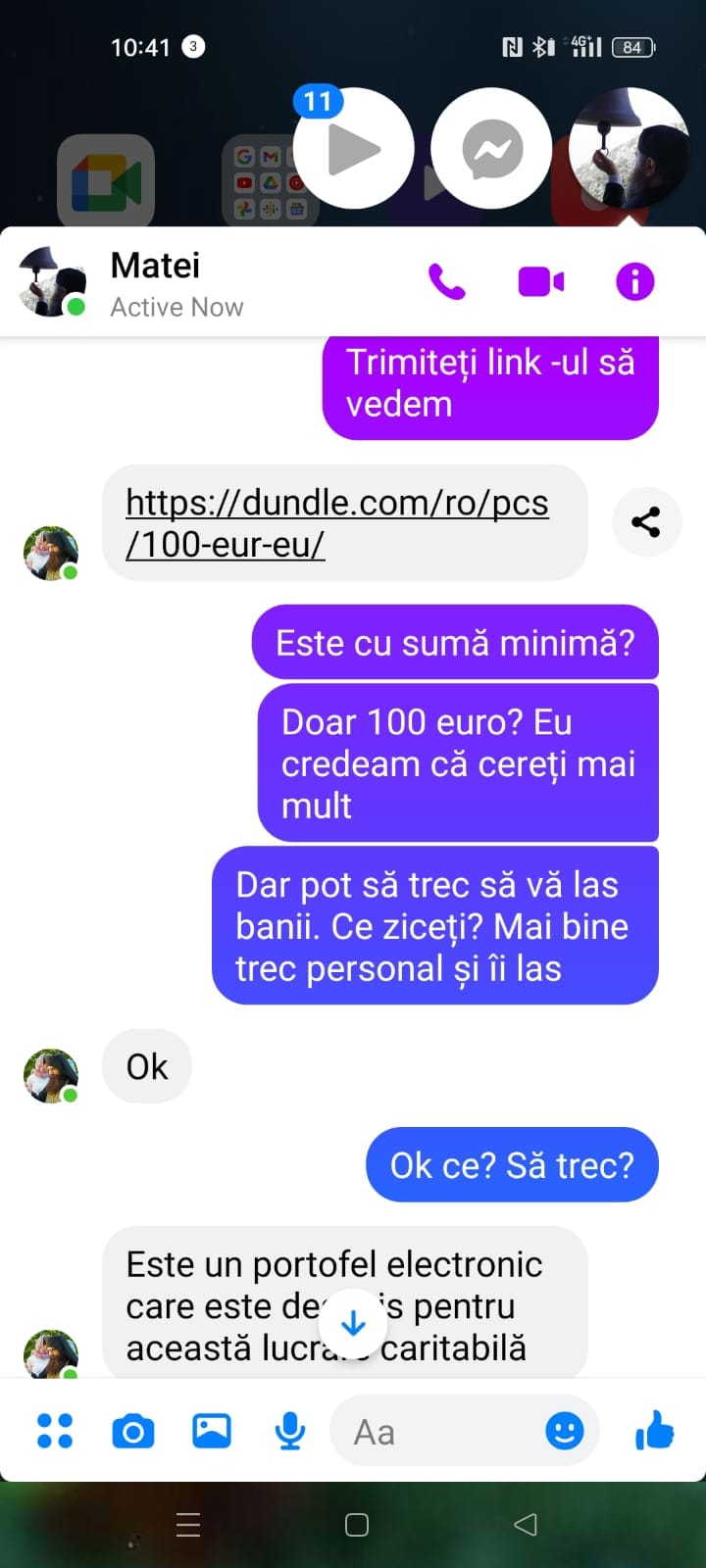Record a voice message with the microphone
Viewport: 706px width, 1568px height.
coord(289,1431)
